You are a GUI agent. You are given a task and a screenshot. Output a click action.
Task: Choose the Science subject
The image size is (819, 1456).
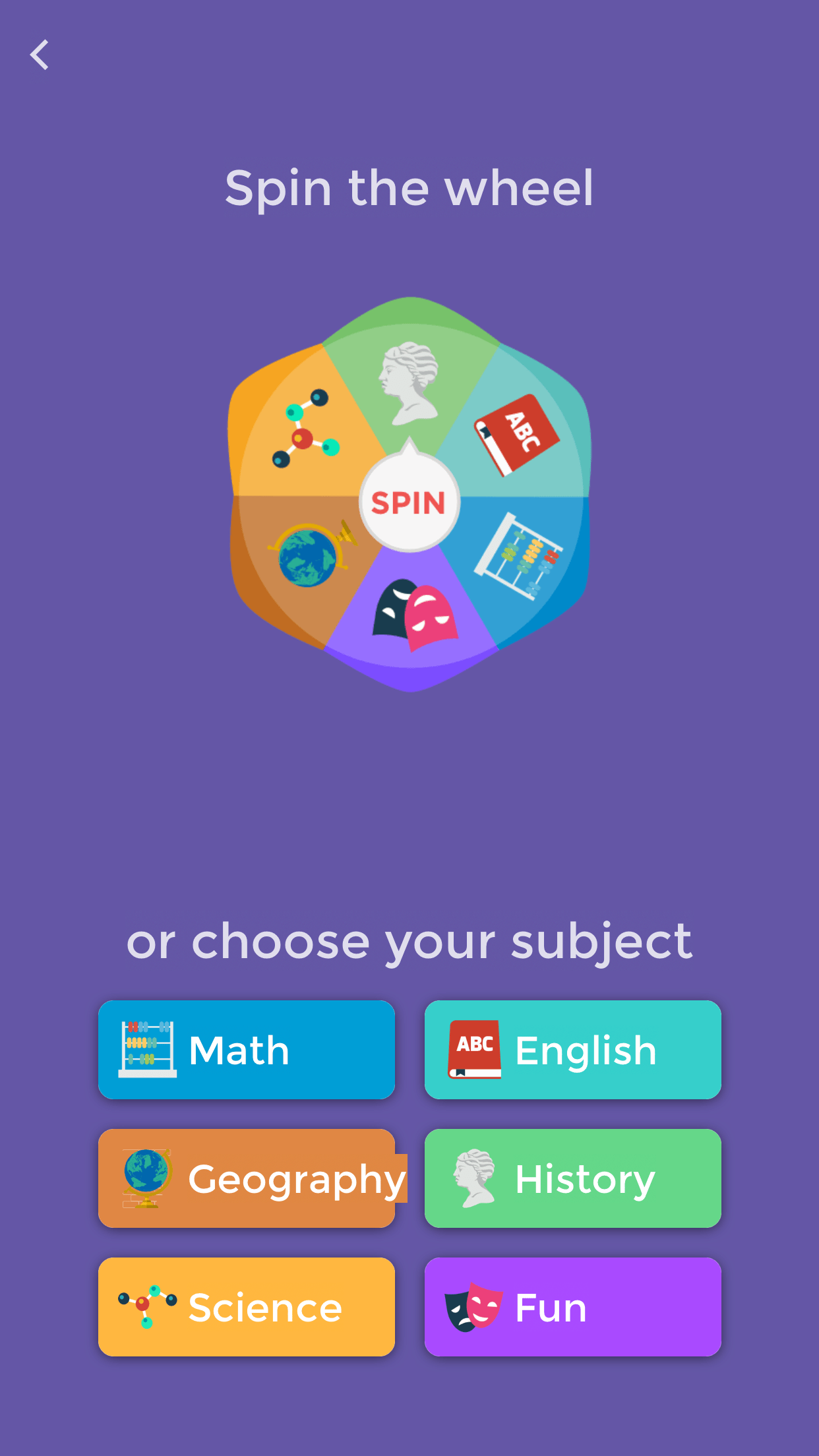pyautogui.click(x=247, y=1307)
